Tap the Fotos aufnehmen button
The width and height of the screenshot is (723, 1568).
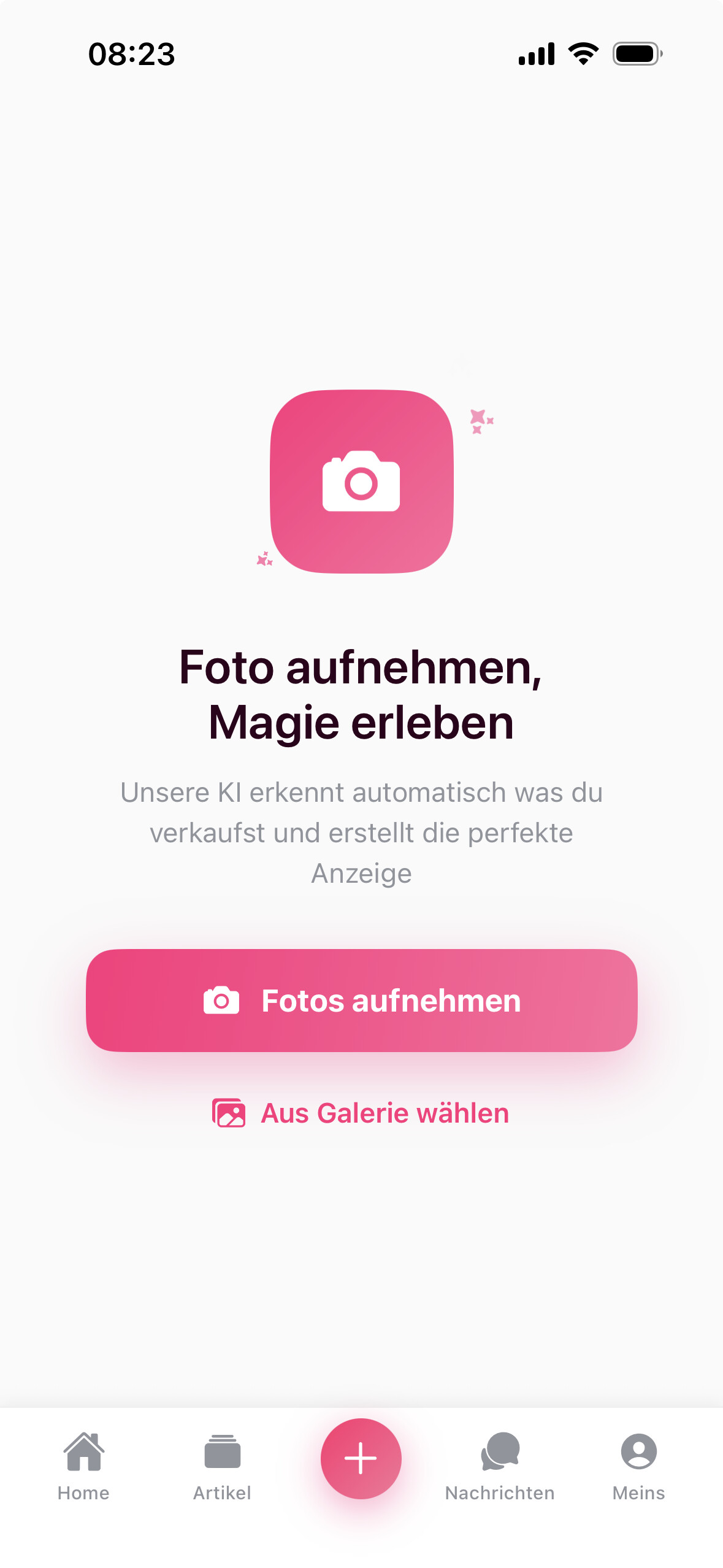(x=361, y=1001)
